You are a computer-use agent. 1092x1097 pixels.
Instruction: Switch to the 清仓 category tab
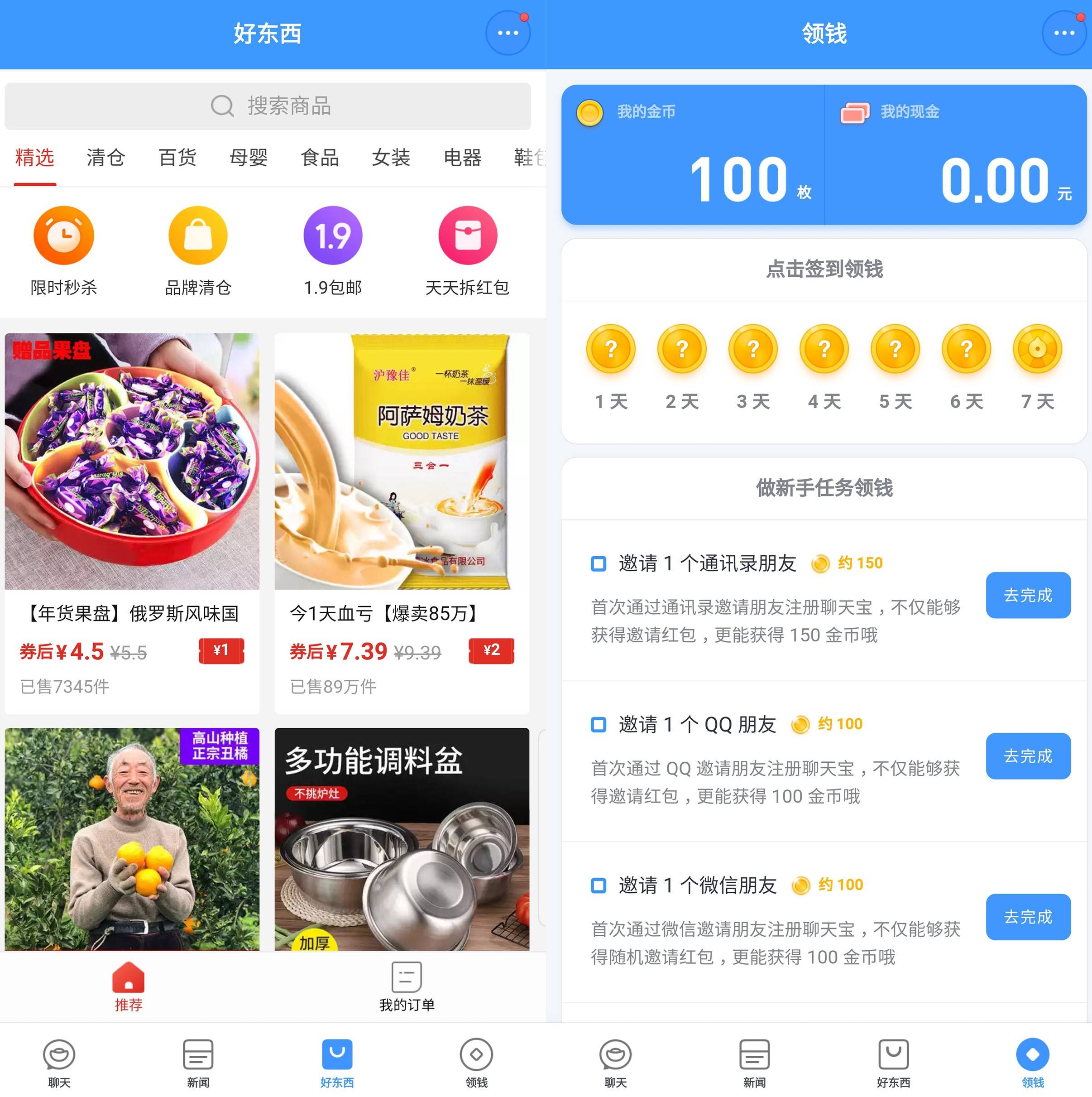coord(105,157)
